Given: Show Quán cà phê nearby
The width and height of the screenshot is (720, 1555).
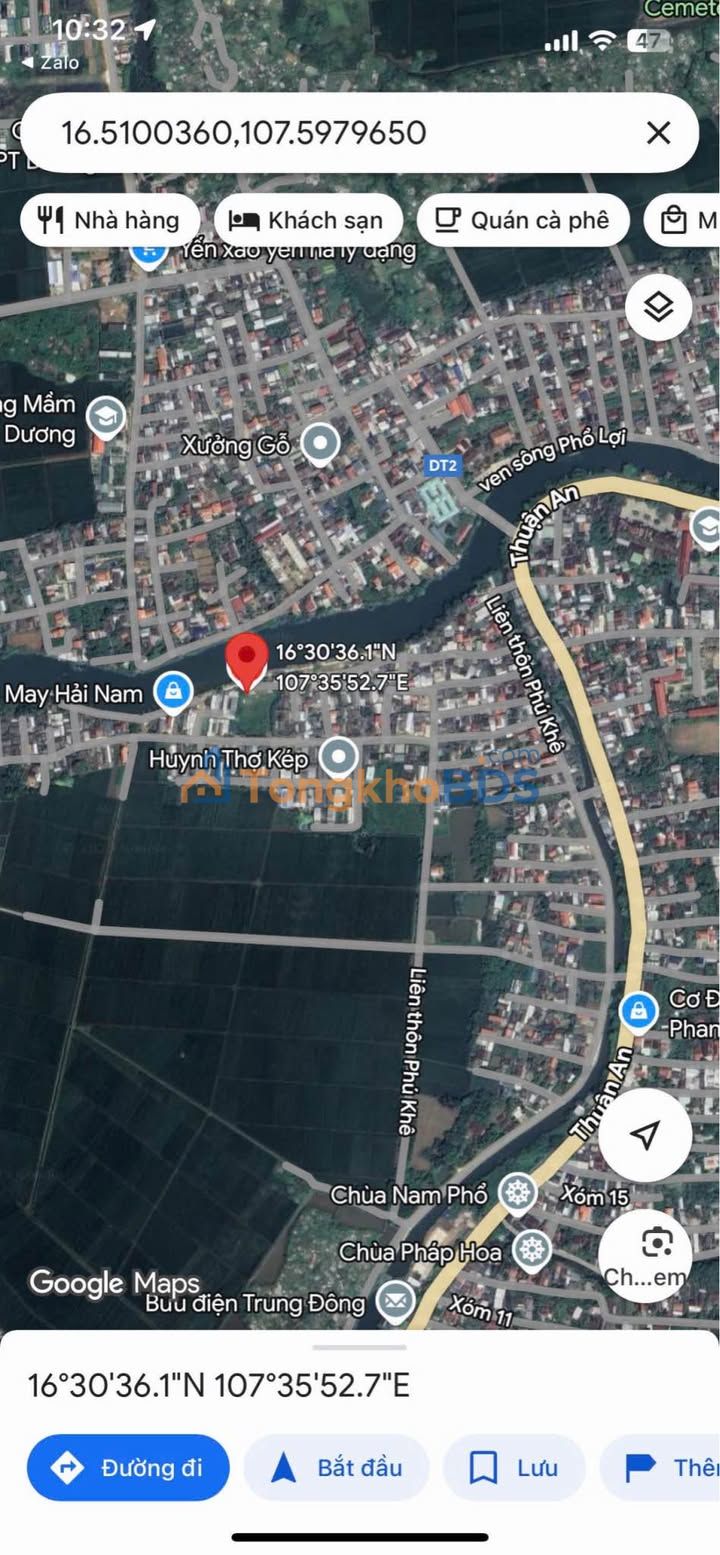Looking at the screenshot, I should (x=523, y=220).
